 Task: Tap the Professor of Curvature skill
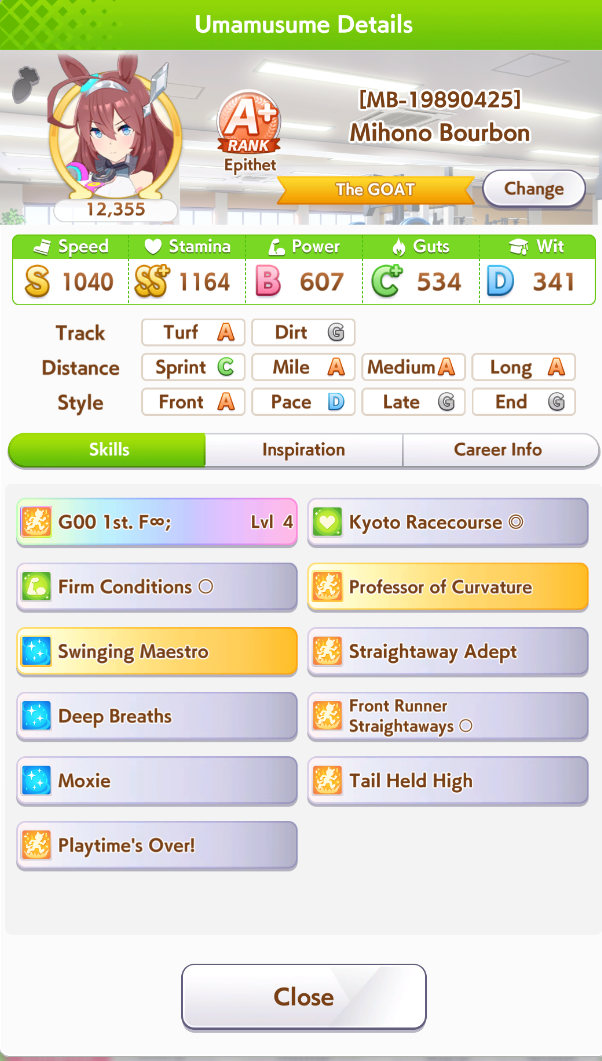tap(448, 587)
